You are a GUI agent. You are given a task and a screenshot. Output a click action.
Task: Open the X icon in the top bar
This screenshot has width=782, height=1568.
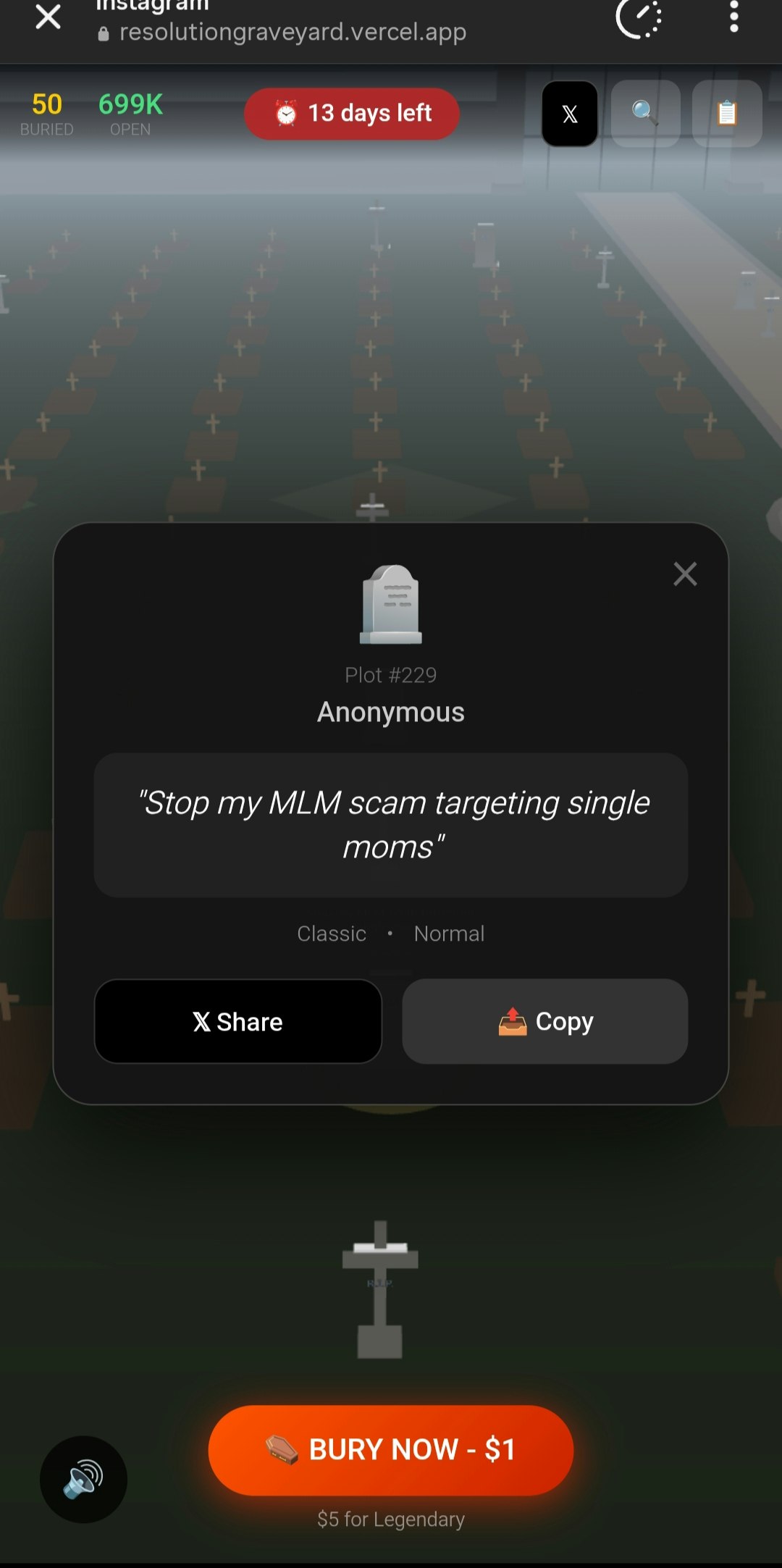click(x=570, y=114)
